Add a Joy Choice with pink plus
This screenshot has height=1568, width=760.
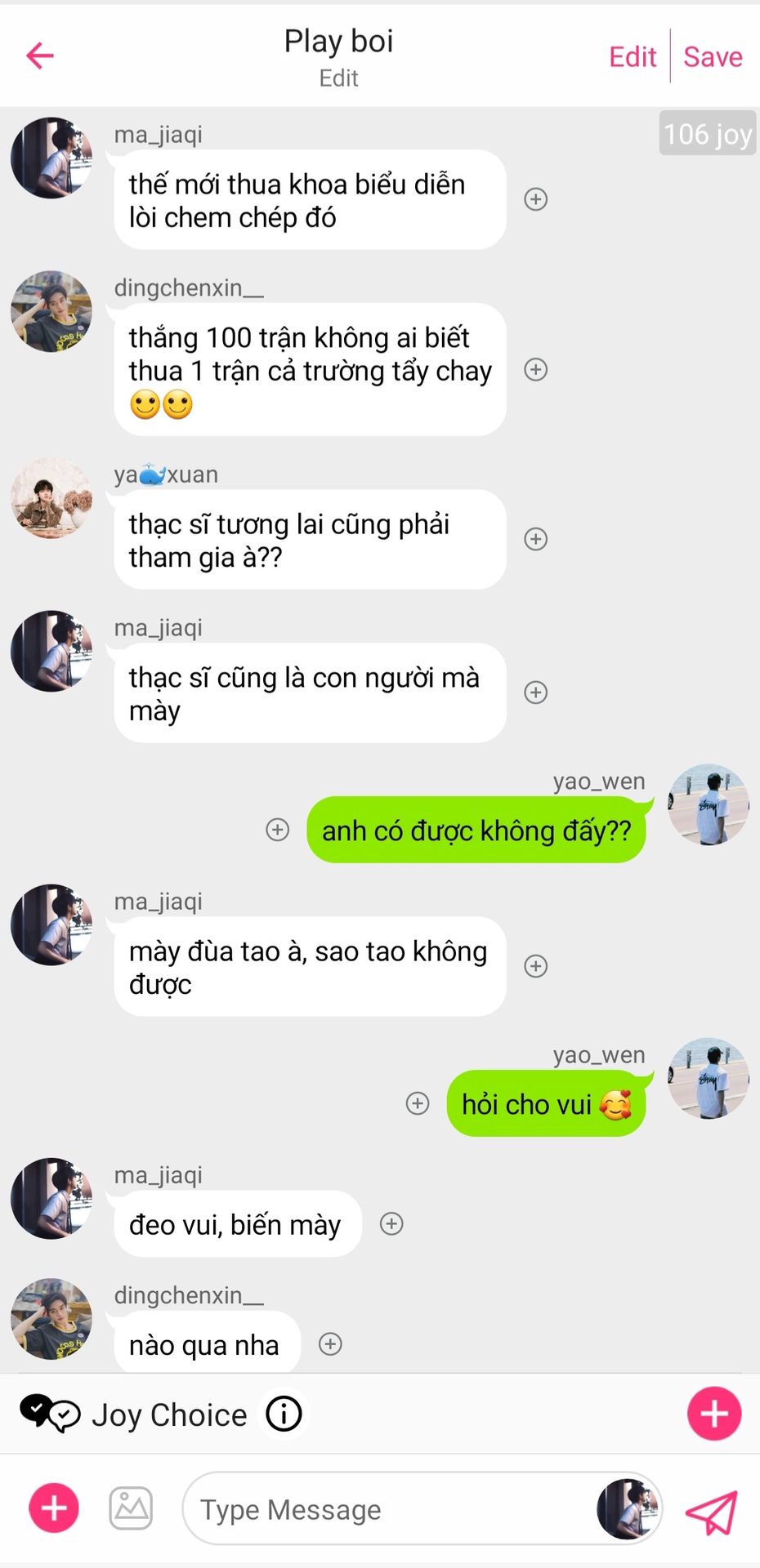point(714,1414)
